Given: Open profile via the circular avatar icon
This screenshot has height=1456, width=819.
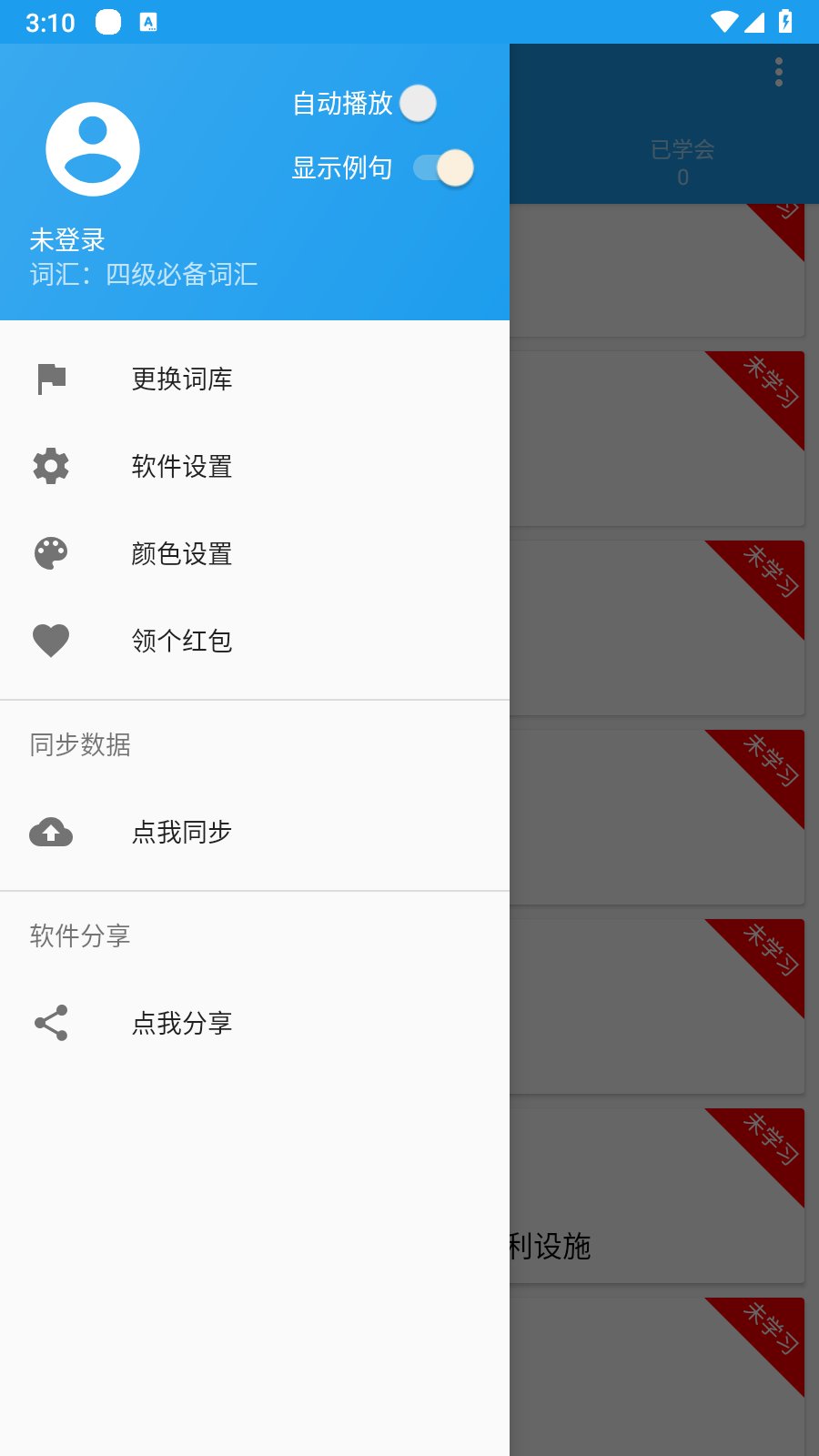Looking at the screenshot, I should pos(94,148).
